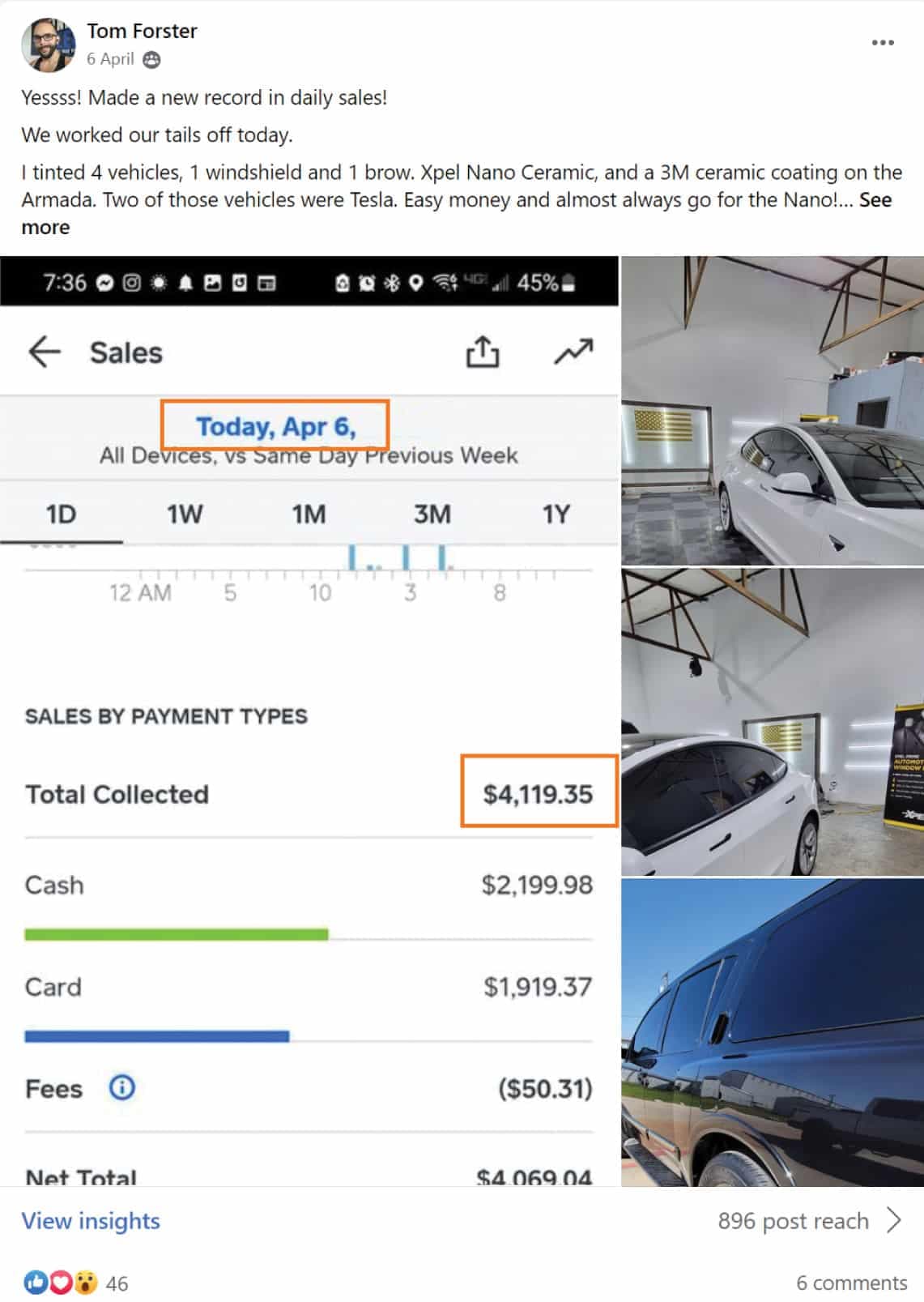Open the sales report screenshot image

(309, 721)
